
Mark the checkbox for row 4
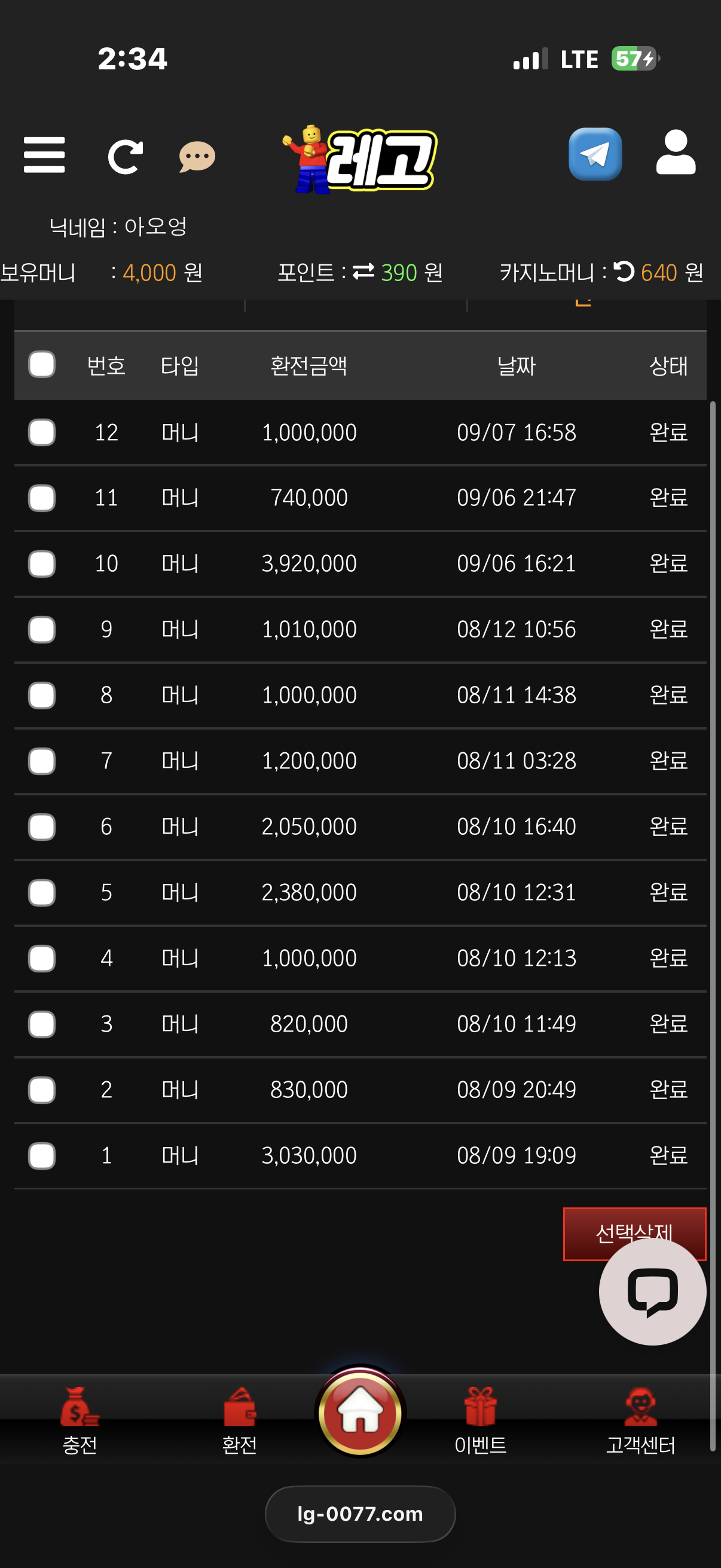(x=42, y=958)
